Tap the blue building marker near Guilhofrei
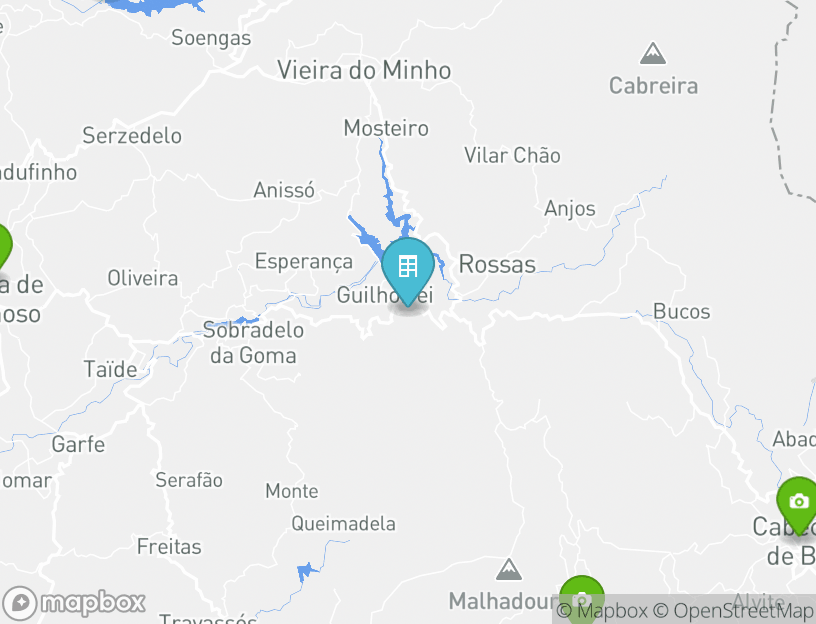 (408, 268)
